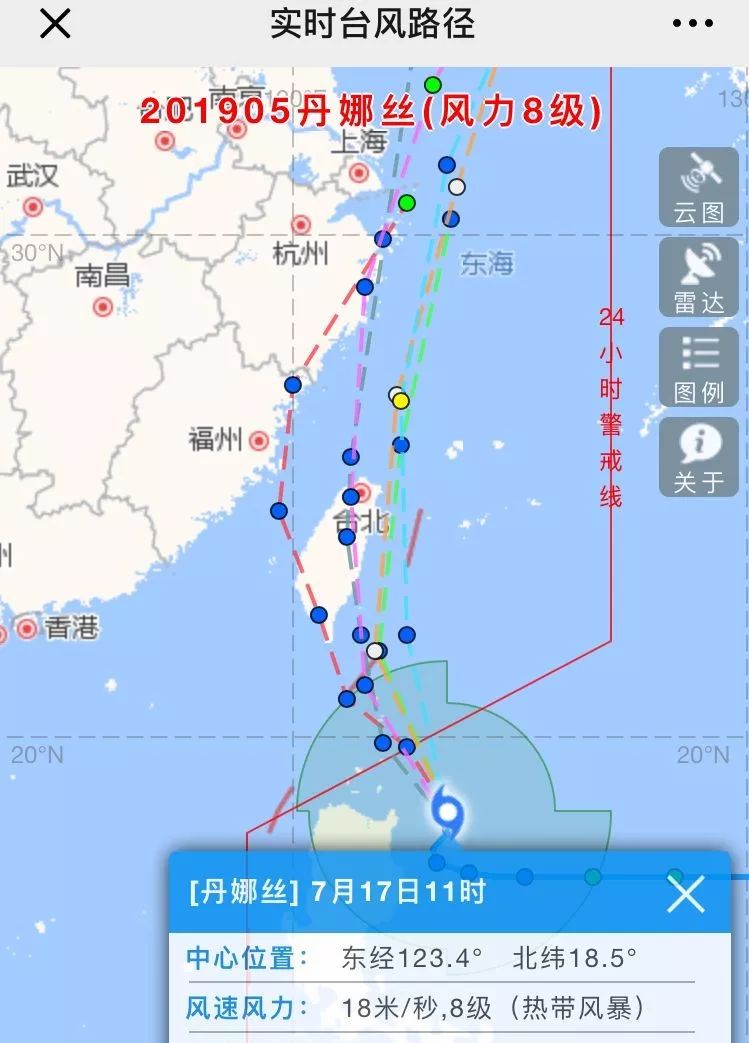The width and height of the screenshot is (749, 1043).
Task: Open the About (关于) info
Action: click(x=699, y=457)
